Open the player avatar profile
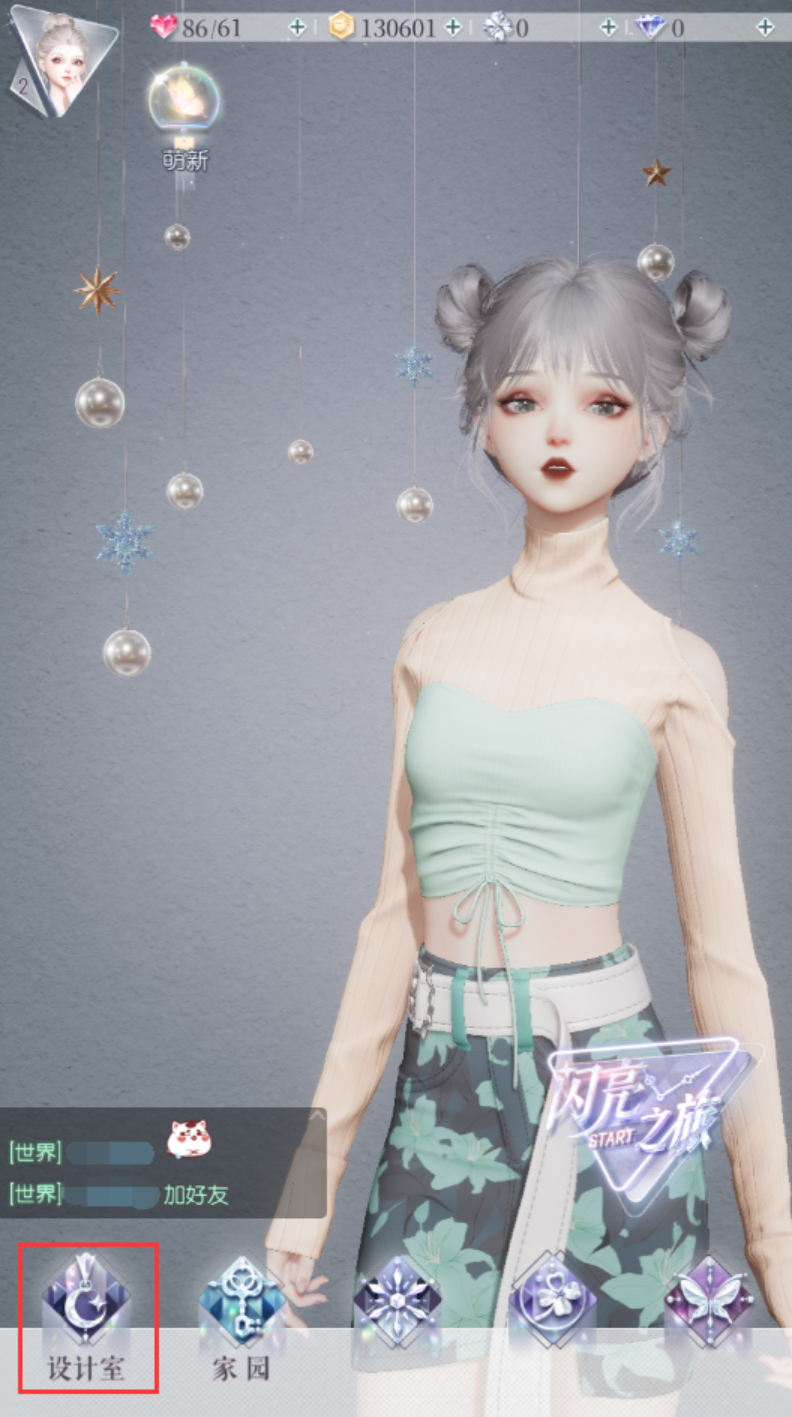Screen dimensions: 792x1417 [x=60, y=58]
